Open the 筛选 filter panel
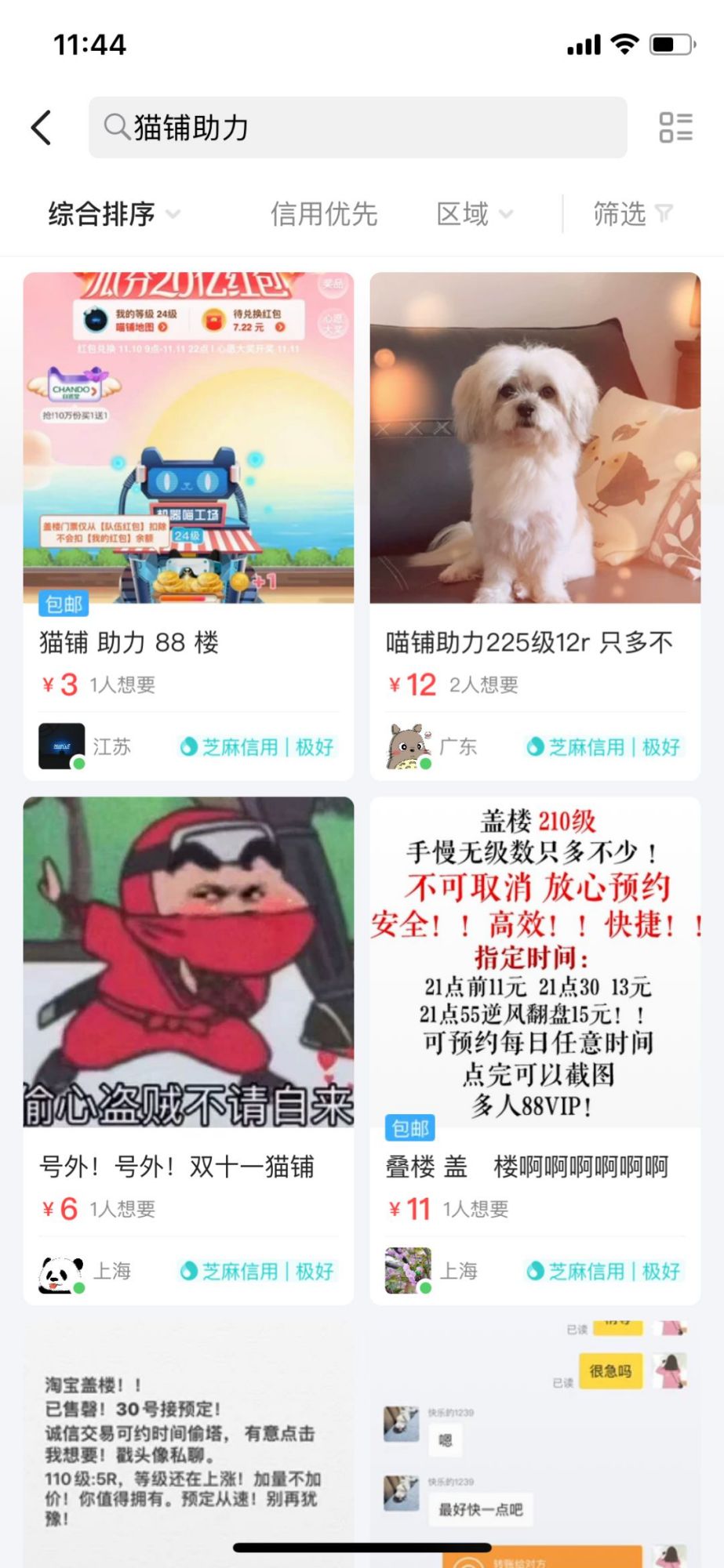This screenshot has width=724, height=1568. [631, 213]
